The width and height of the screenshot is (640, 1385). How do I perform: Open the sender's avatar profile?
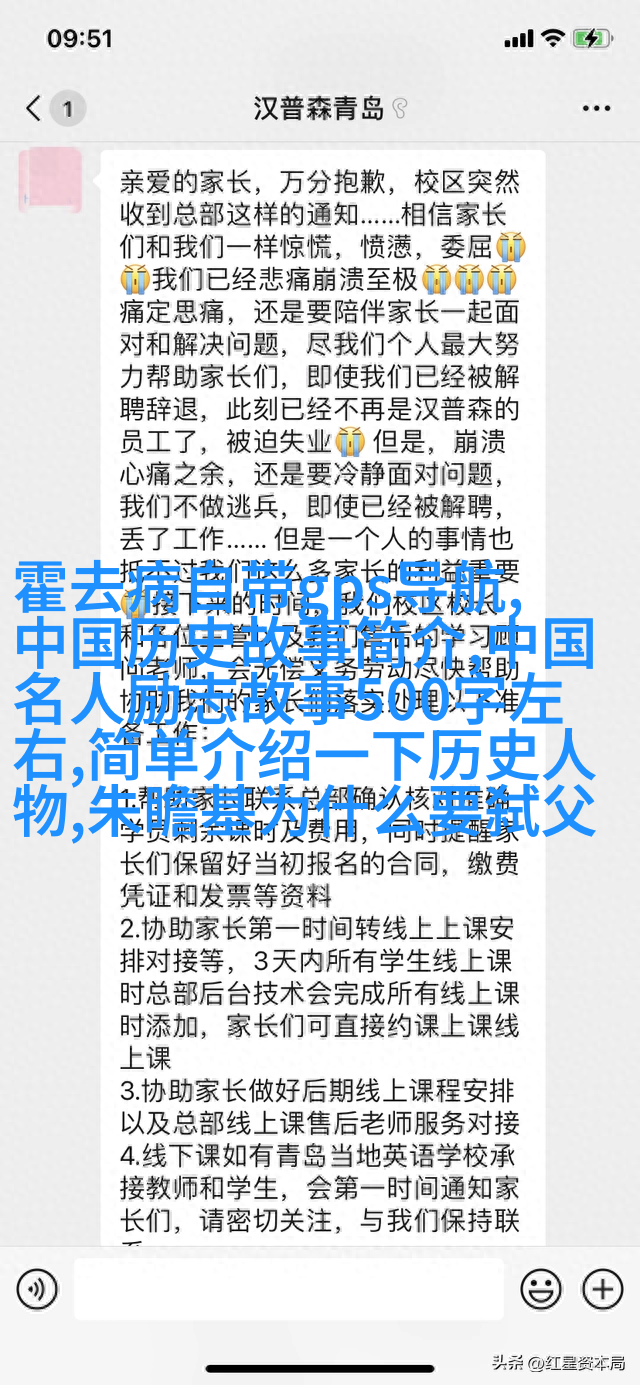(x=51, y=180)
